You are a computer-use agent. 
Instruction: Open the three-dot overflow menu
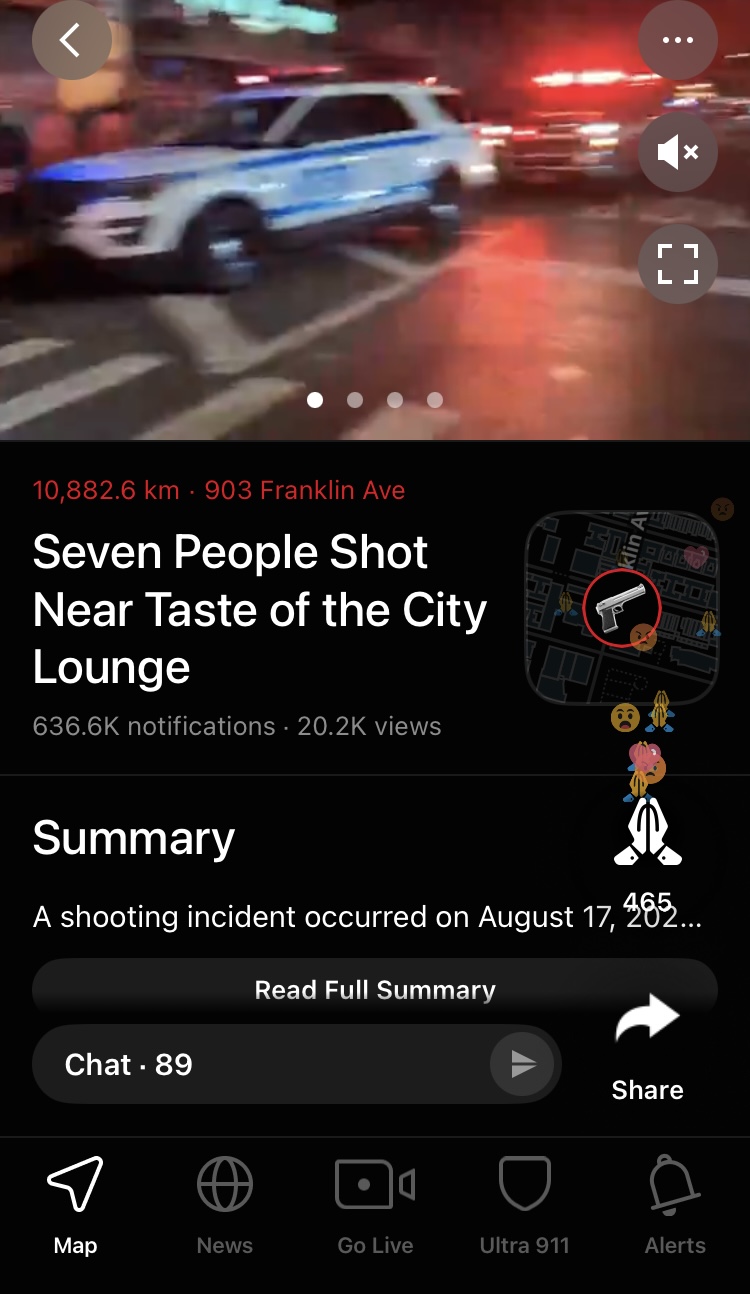pos(678,40)
